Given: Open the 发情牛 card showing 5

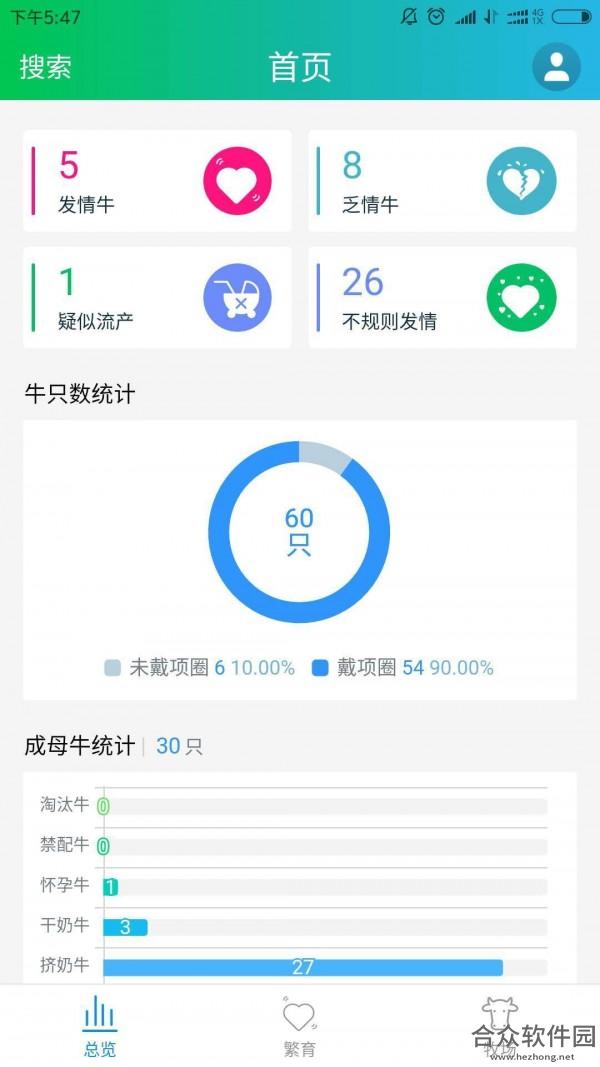Looking at the screenshot, I should pos(157,181).
